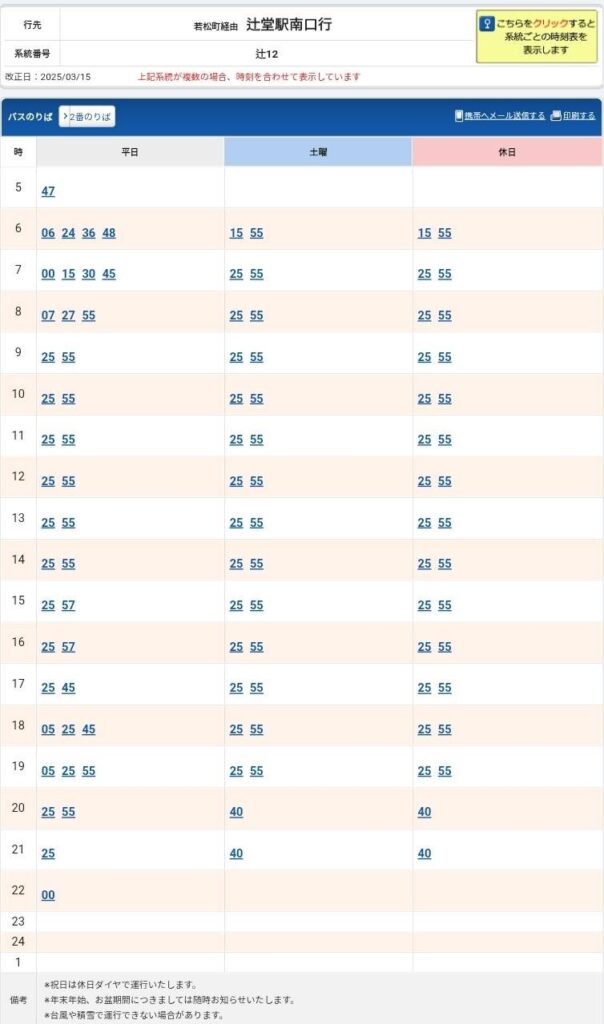
Task: Tap 携帯へメール送信する link
Action: point(500,116)
